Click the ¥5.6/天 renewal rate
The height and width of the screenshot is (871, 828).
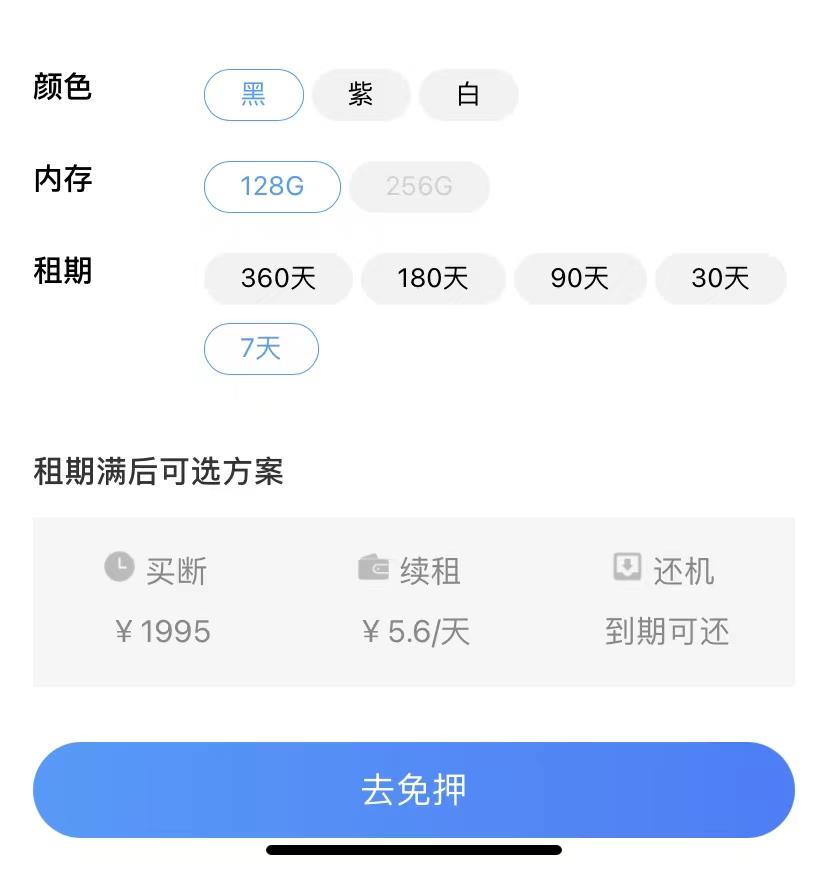[416, 631]
